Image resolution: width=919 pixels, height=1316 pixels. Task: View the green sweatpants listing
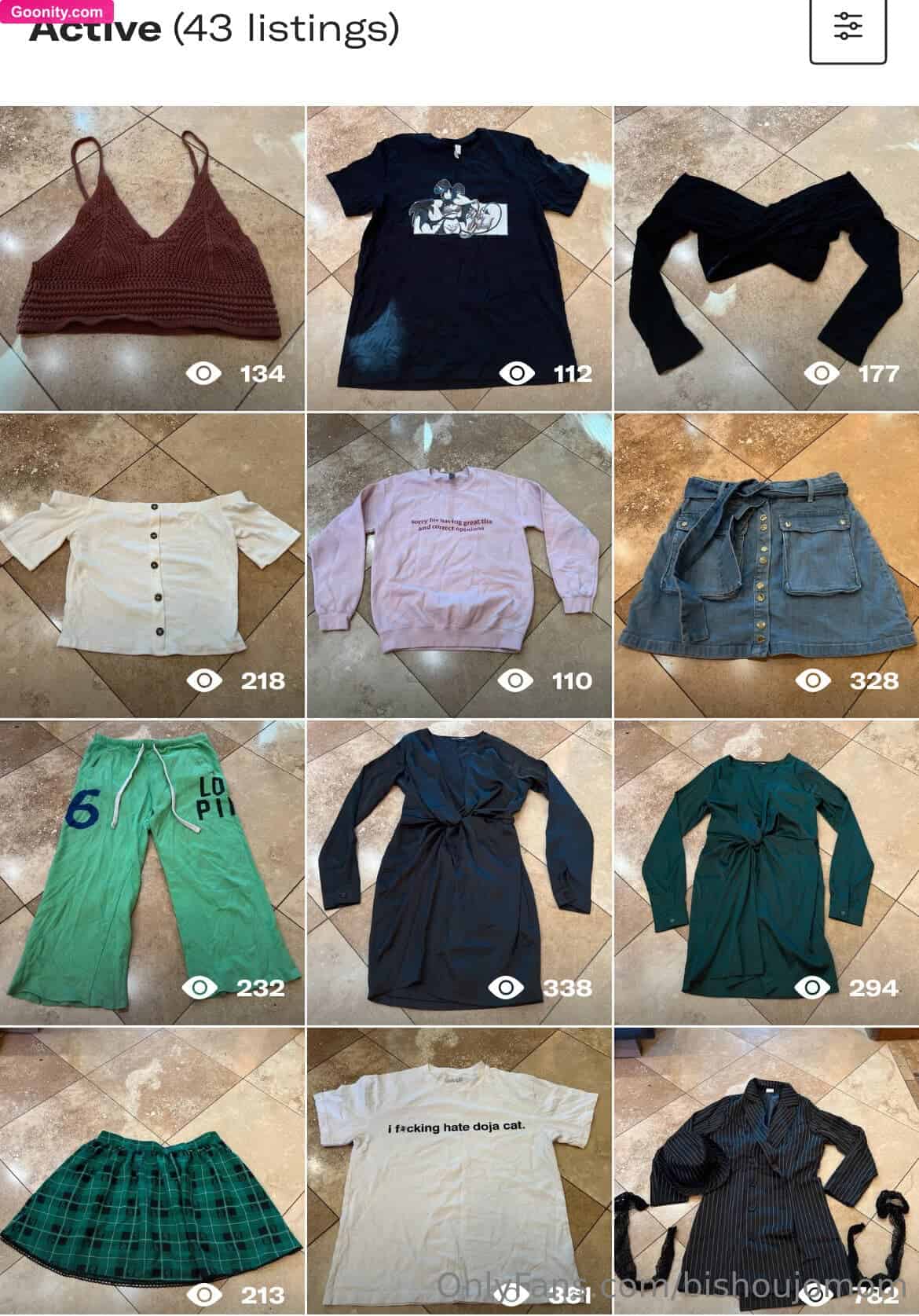pos(152,872)
